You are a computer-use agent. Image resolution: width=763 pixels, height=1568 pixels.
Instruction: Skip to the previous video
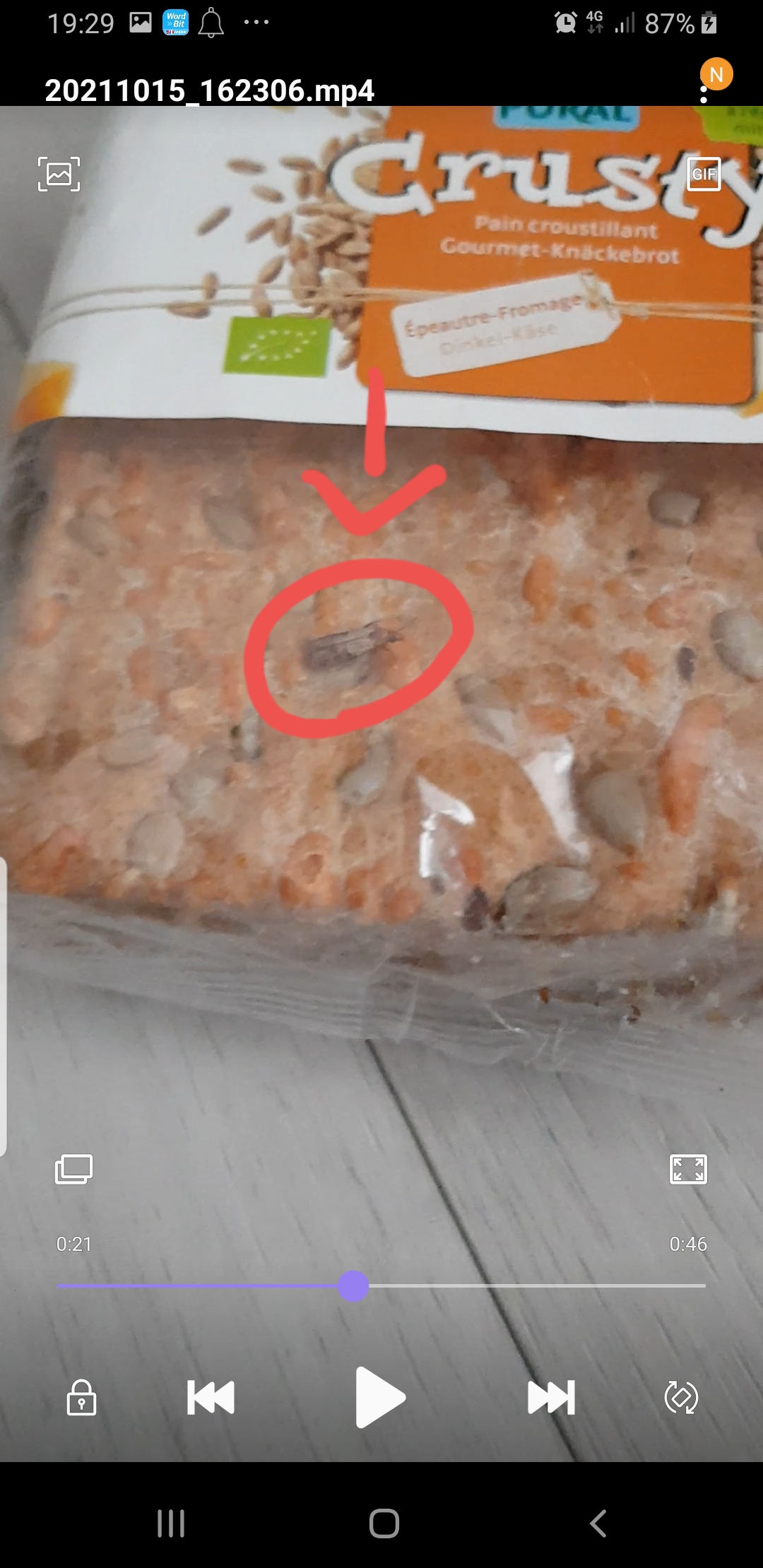click(211, 1397)
